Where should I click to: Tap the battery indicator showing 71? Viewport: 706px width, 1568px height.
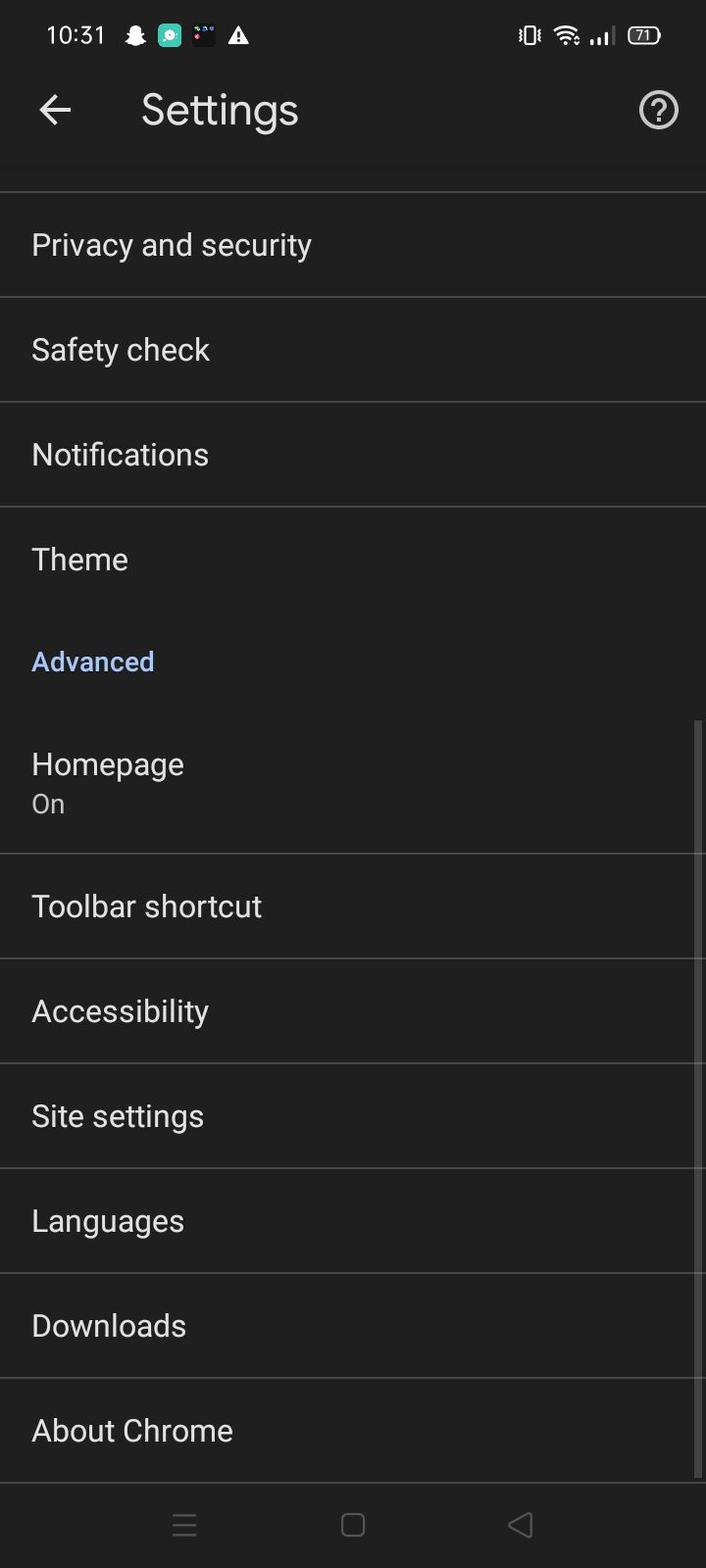[x=644, y=35]
